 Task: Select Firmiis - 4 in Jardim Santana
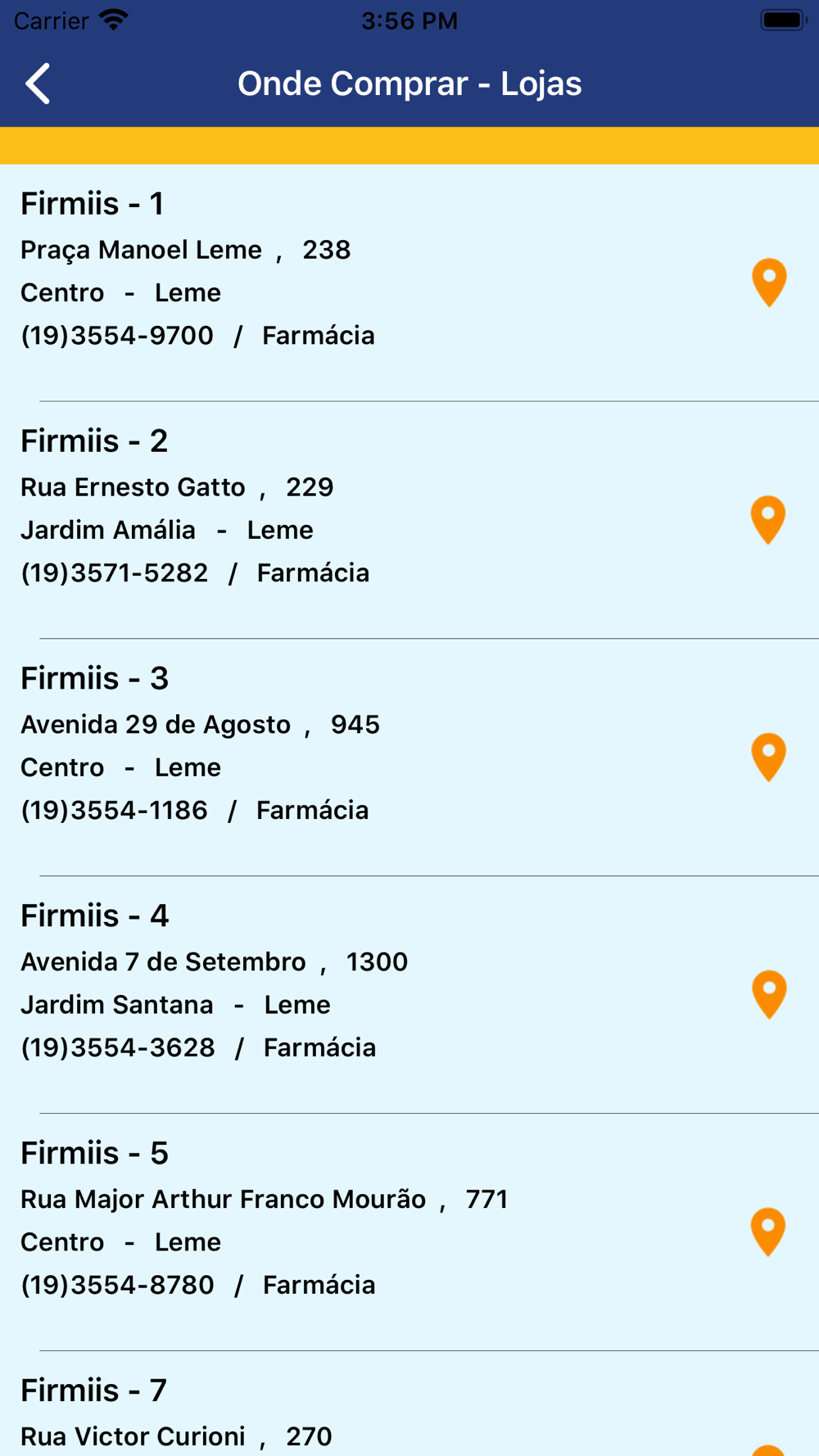pyautogui.click(x=409, y=995)
